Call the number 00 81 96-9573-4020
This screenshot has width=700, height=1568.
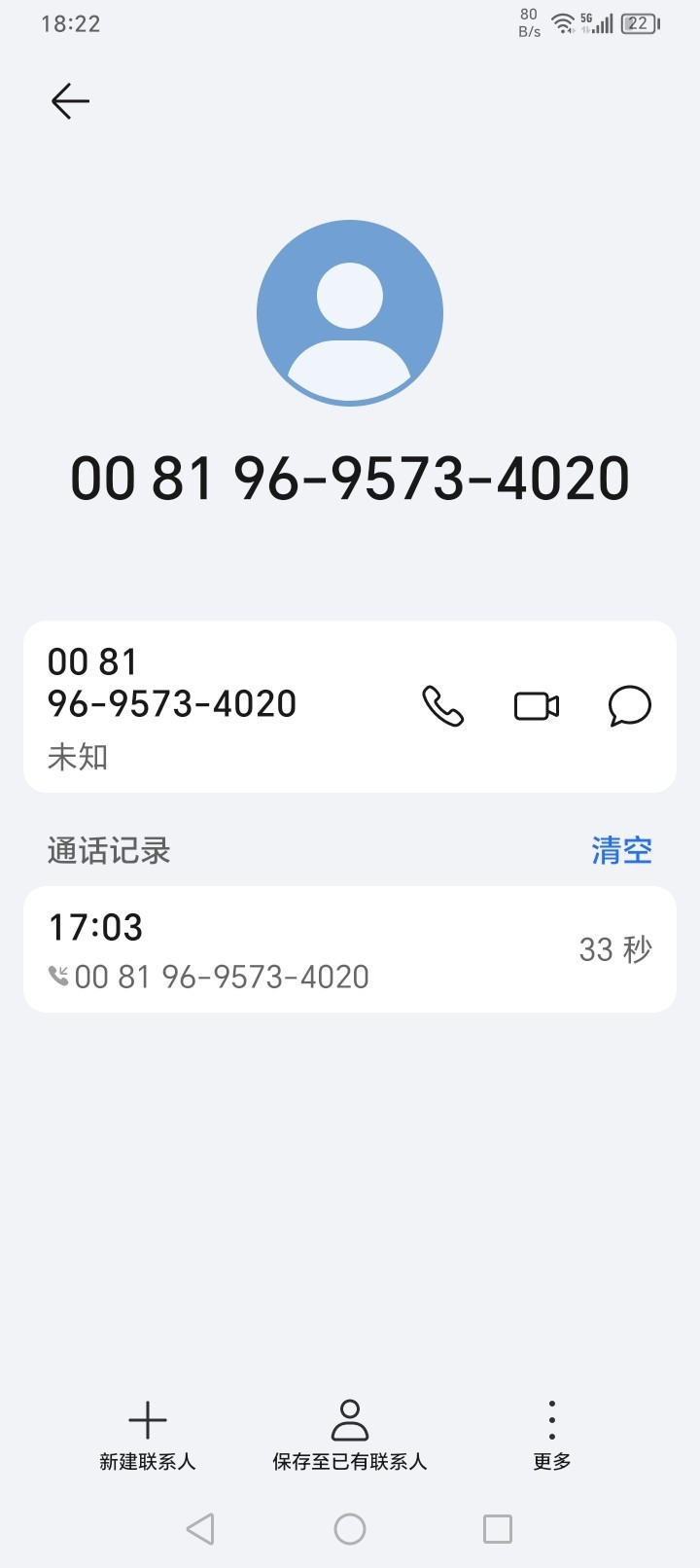(442, 706)
